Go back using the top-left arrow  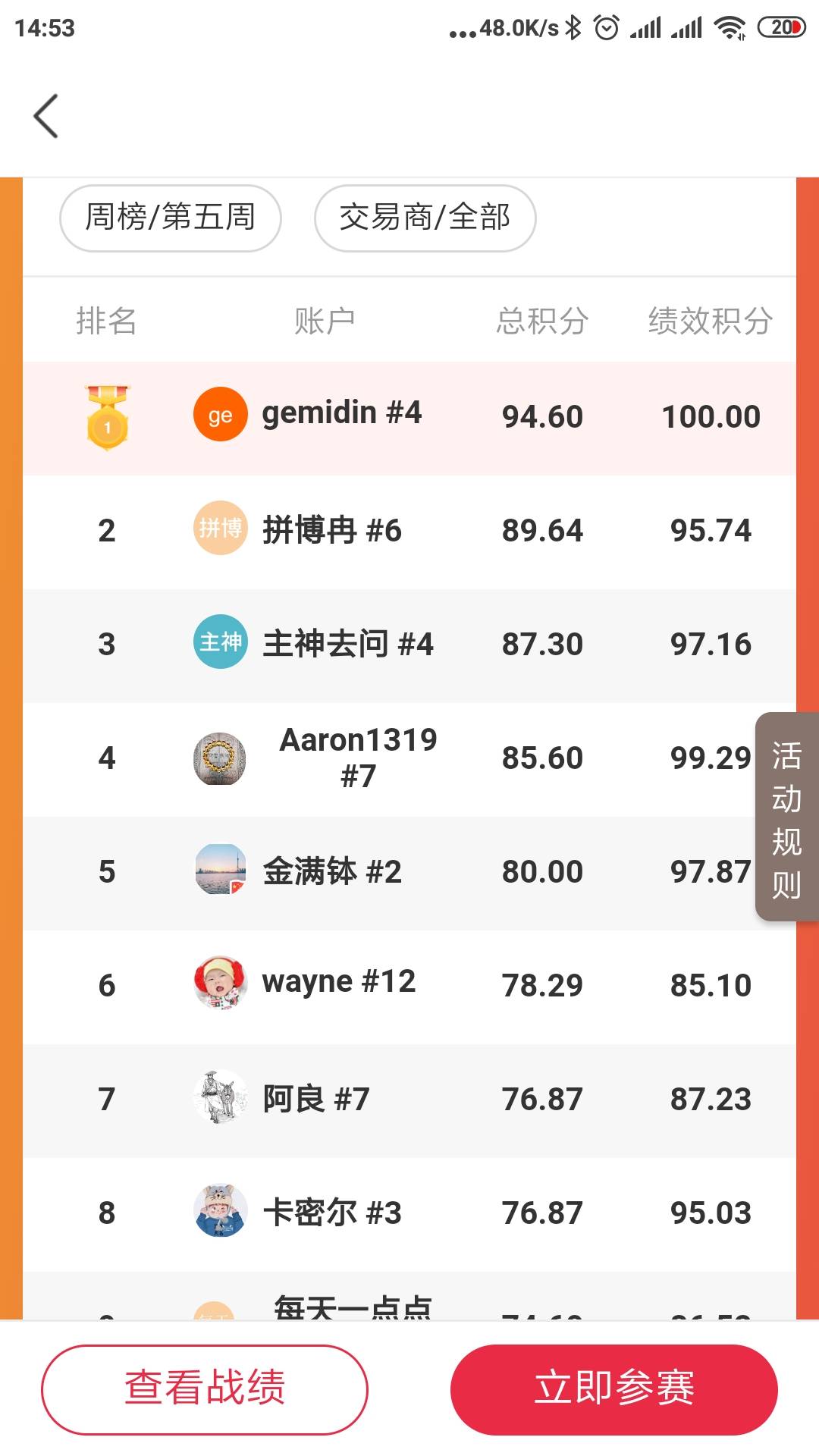[45, 116]
